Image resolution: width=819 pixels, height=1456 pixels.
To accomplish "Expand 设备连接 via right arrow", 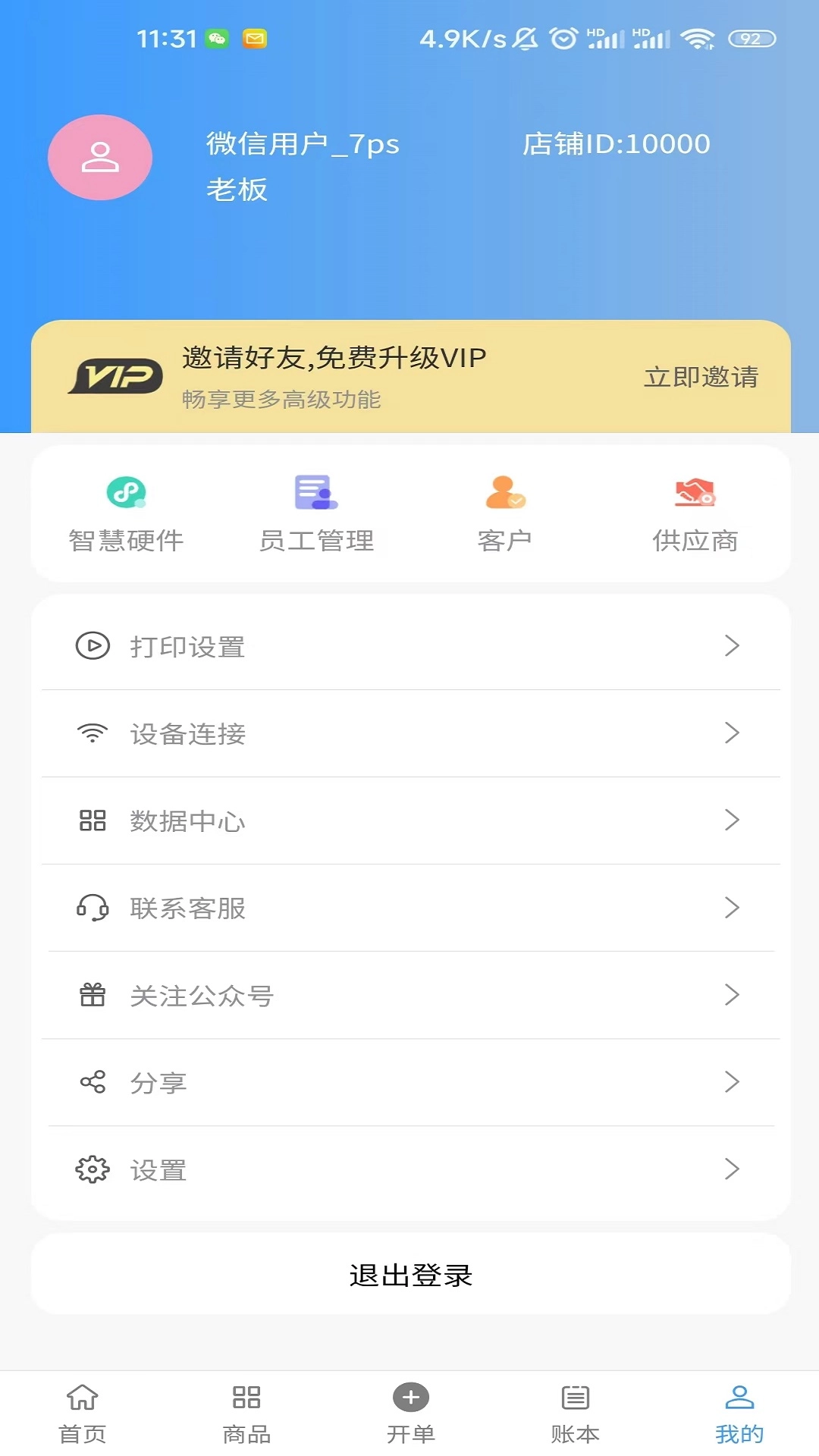I will pos(732,733).
